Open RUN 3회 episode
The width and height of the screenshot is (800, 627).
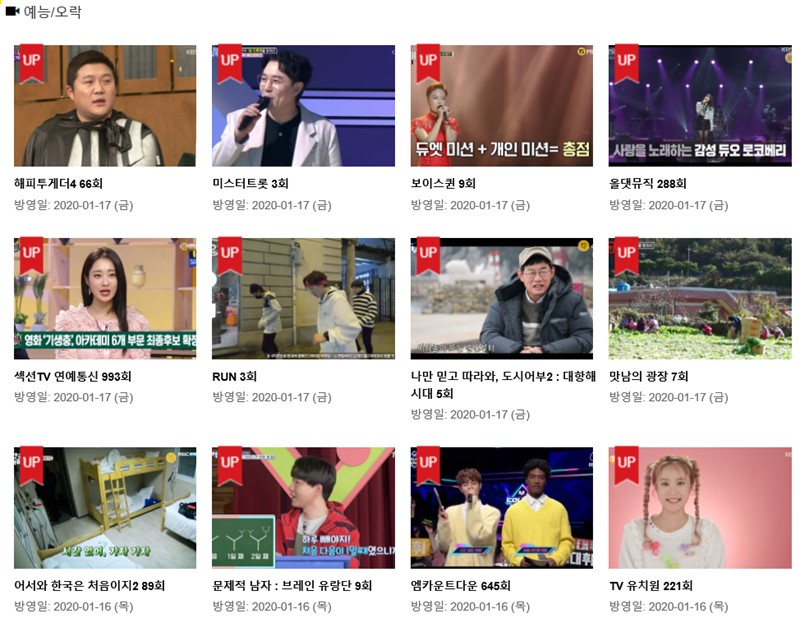[x=303, y=298]
